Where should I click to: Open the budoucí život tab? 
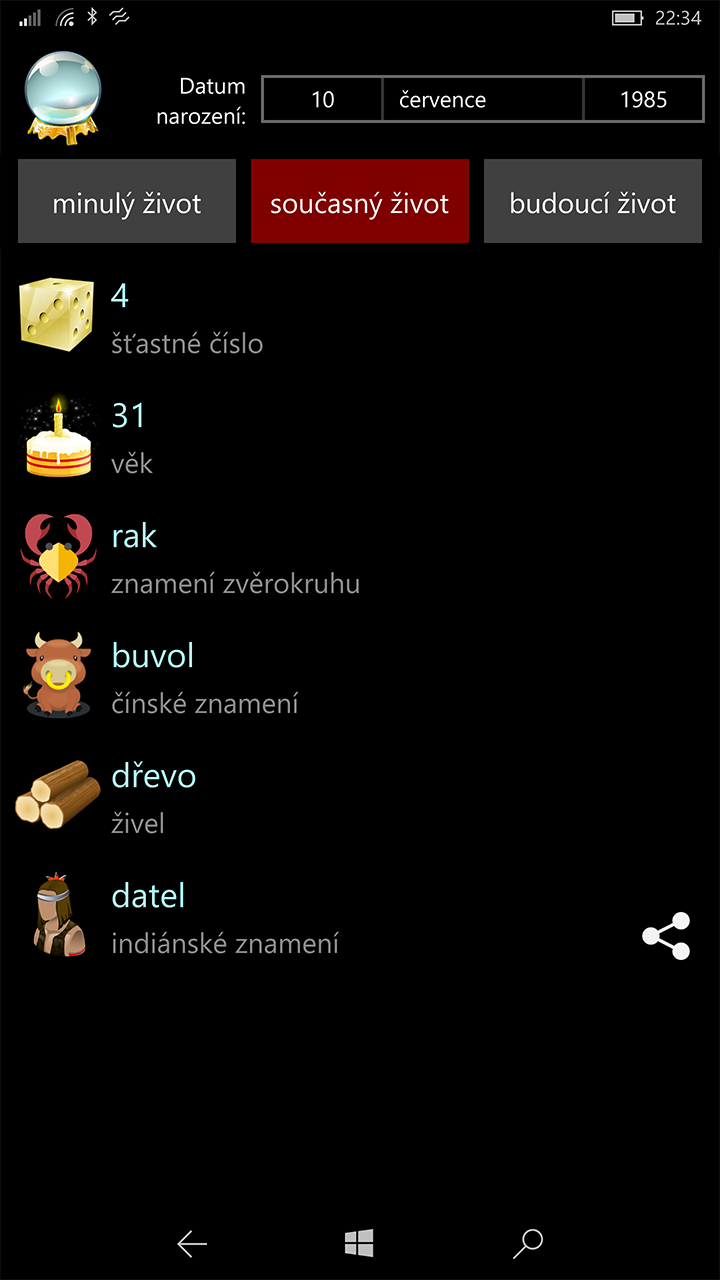coord(593,204)
